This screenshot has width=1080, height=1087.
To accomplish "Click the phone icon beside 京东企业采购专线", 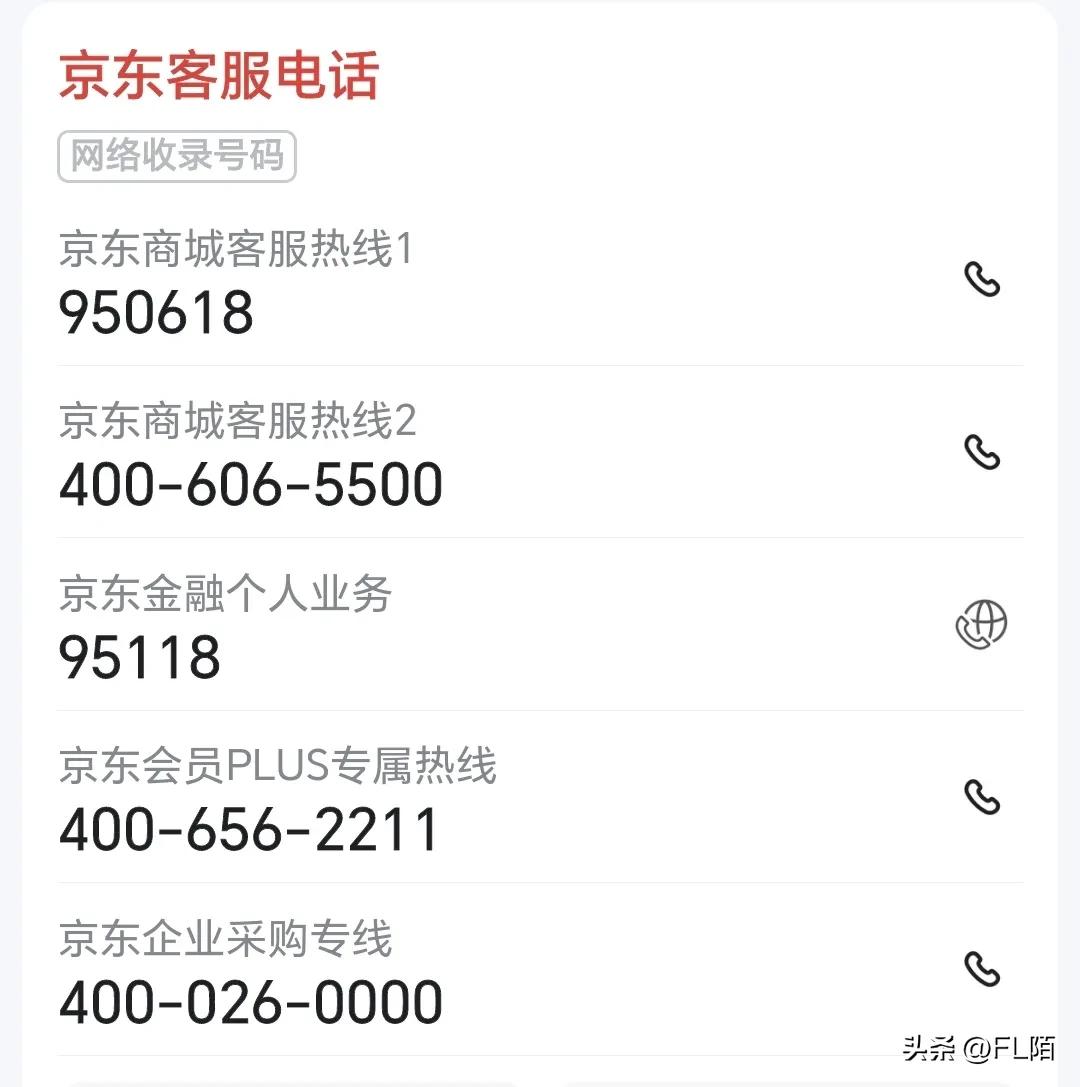I will coord(984,968).
